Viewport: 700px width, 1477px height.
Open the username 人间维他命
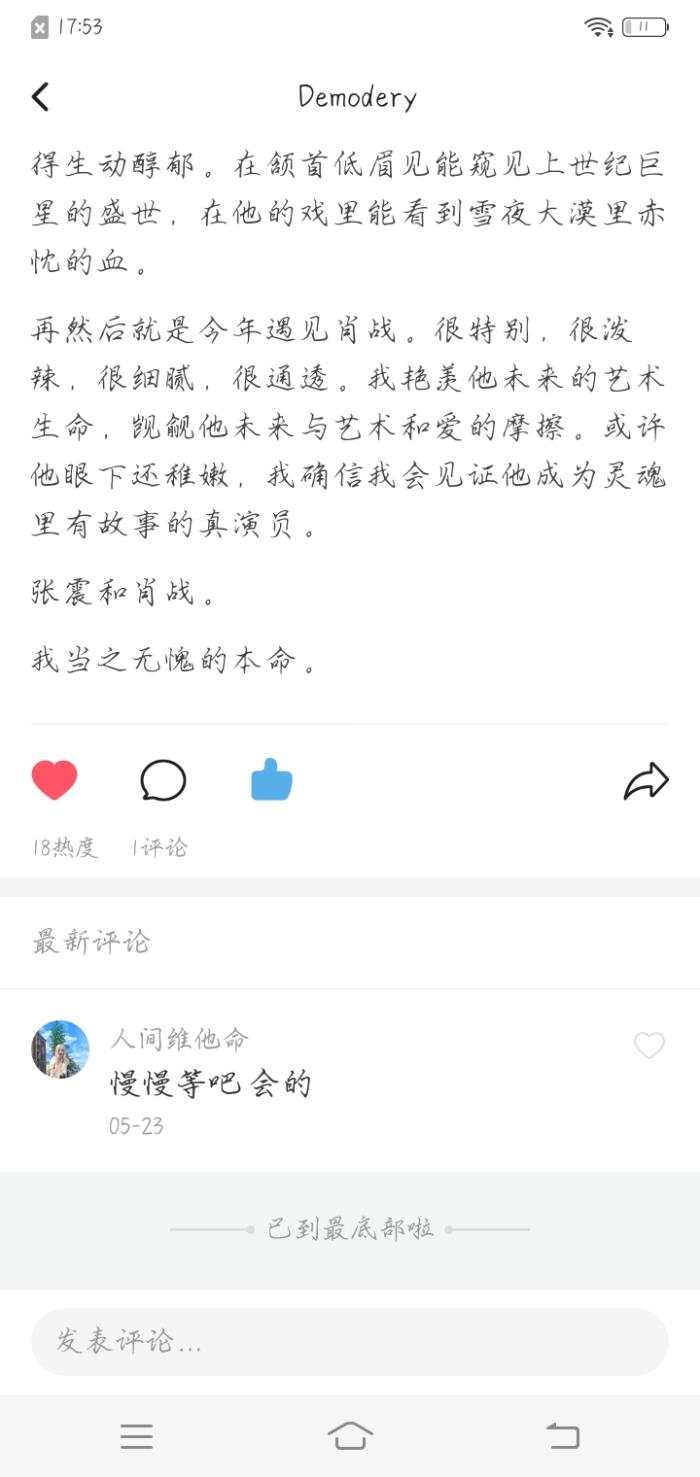point(179,1039)
